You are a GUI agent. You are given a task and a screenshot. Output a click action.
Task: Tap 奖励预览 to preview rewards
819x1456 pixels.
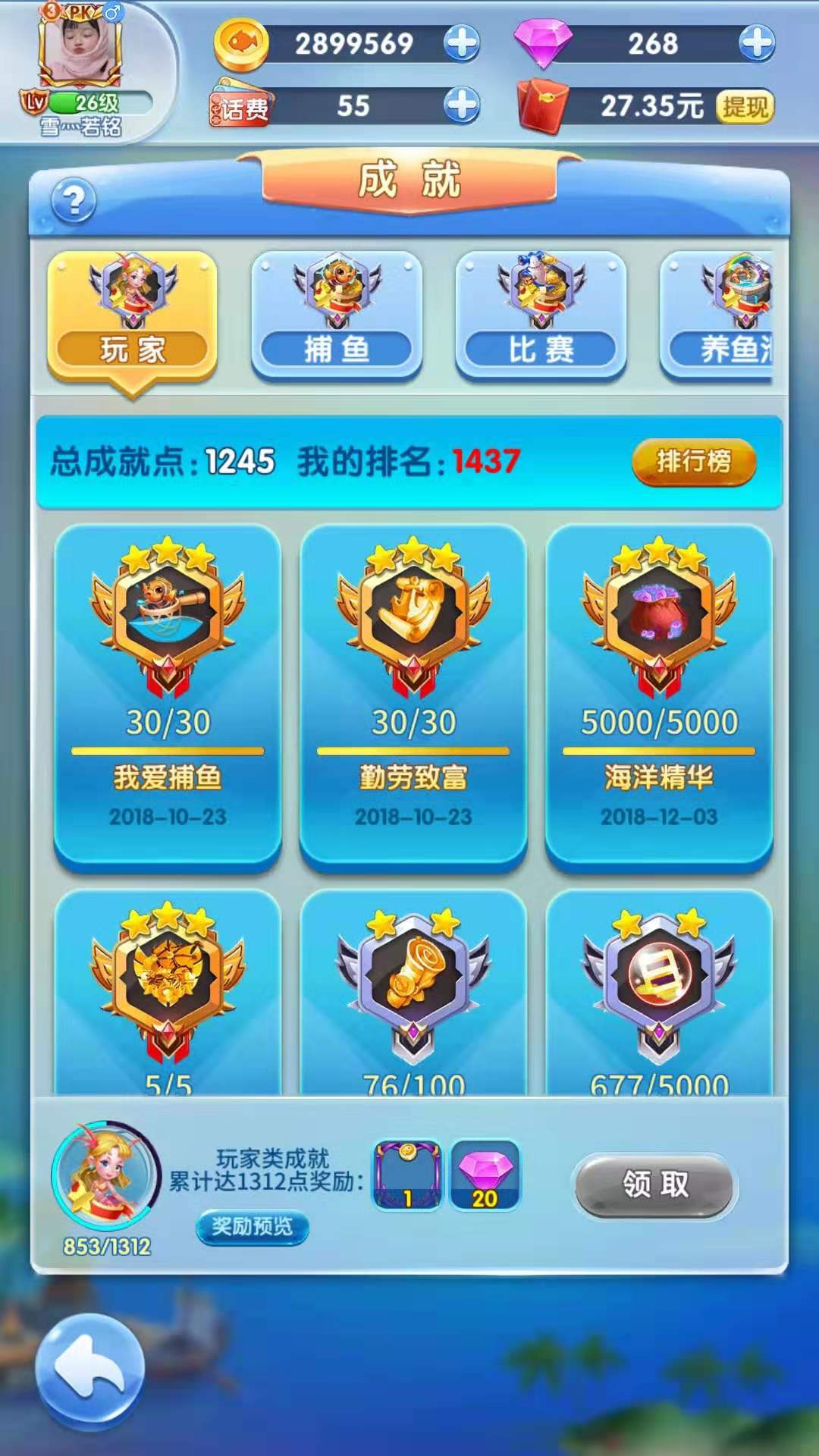(x=252, y=1227)
